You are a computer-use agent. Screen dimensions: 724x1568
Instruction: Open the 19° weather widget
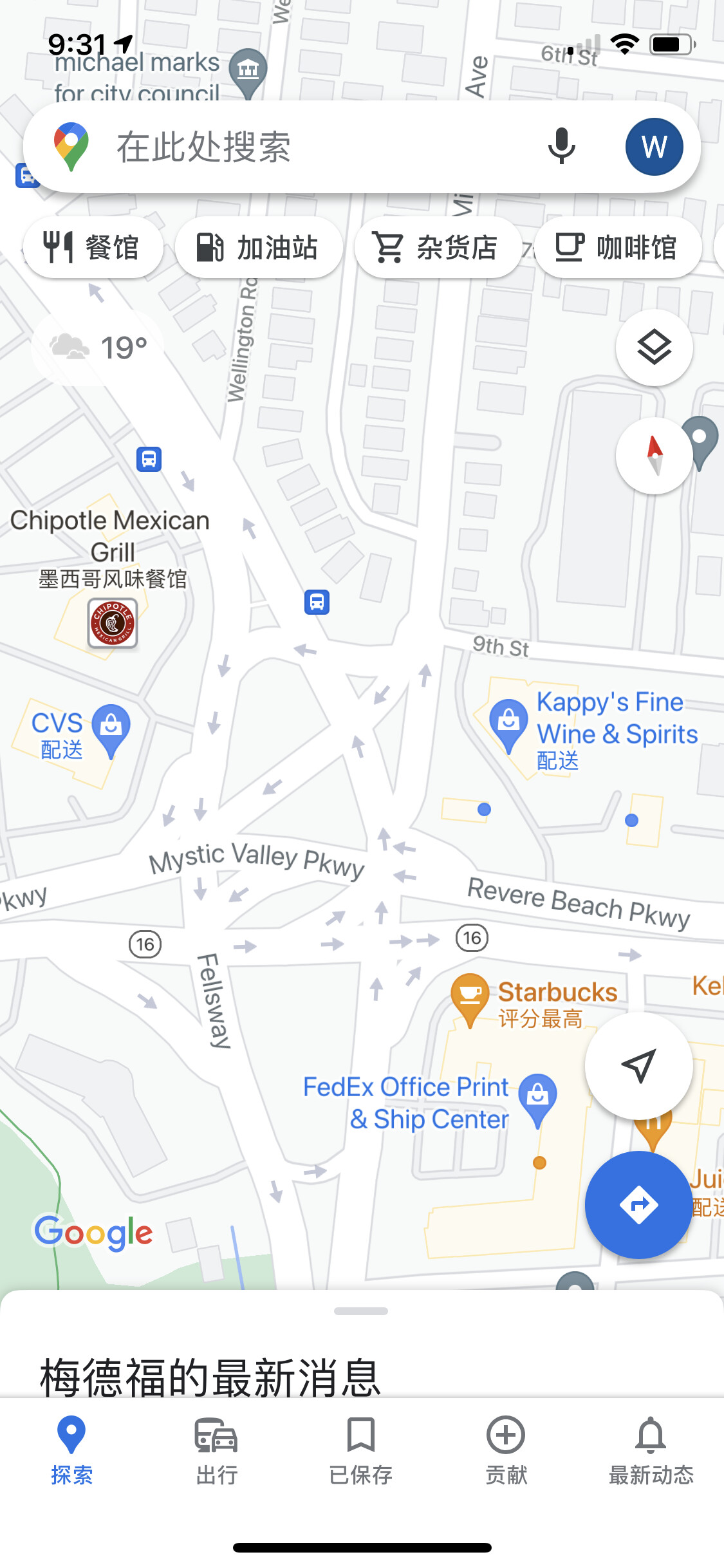(98, 348)
